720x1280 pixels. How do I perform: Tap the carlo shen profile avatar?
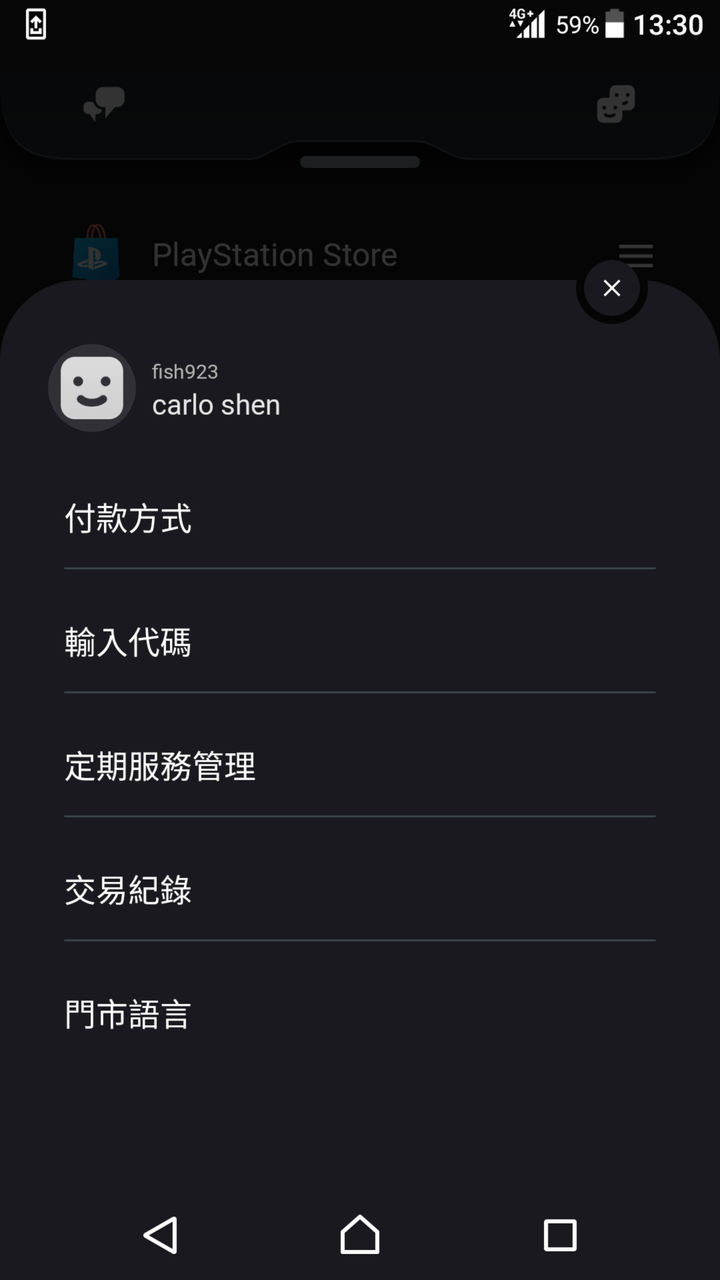point(92,388)
